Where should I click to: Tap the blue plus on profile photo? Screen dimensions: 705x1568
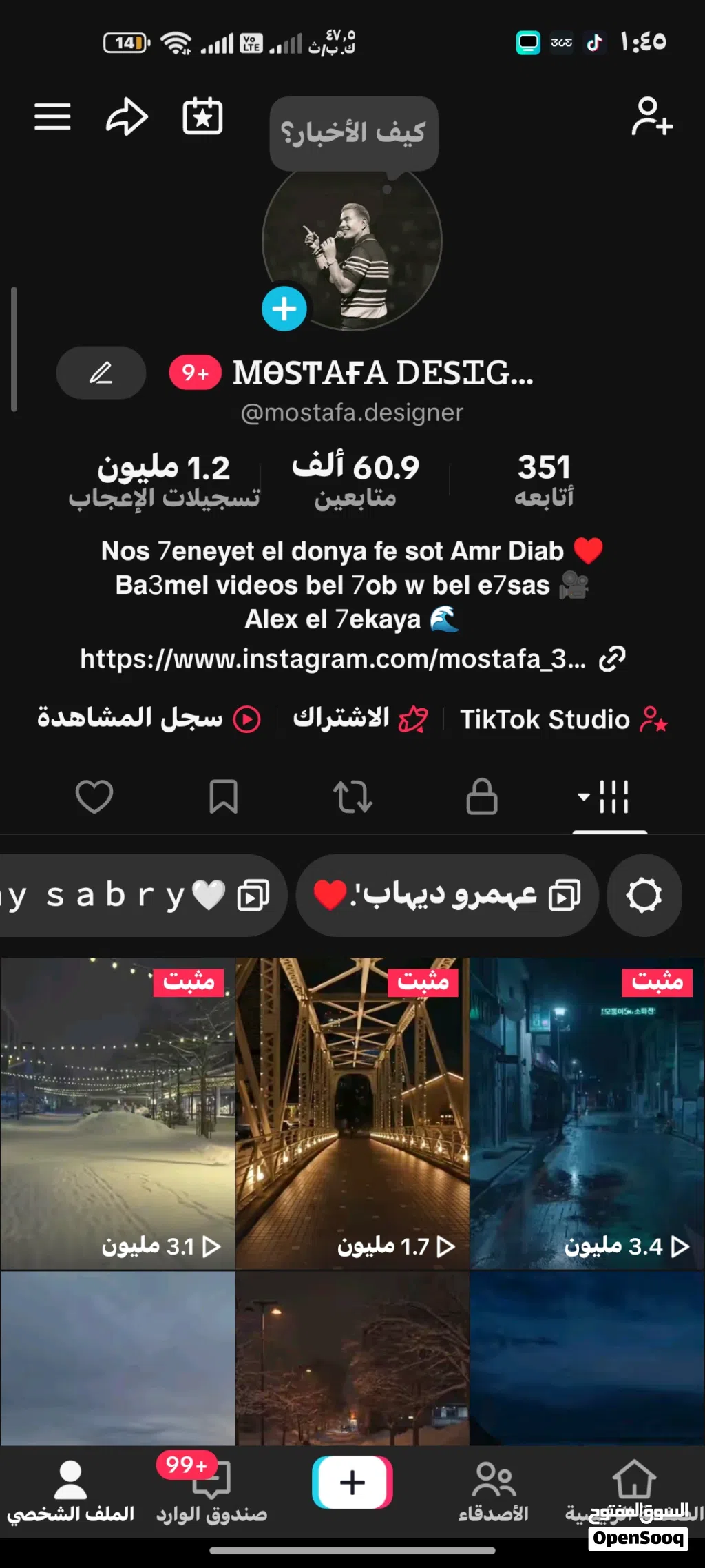click(284, 309)
